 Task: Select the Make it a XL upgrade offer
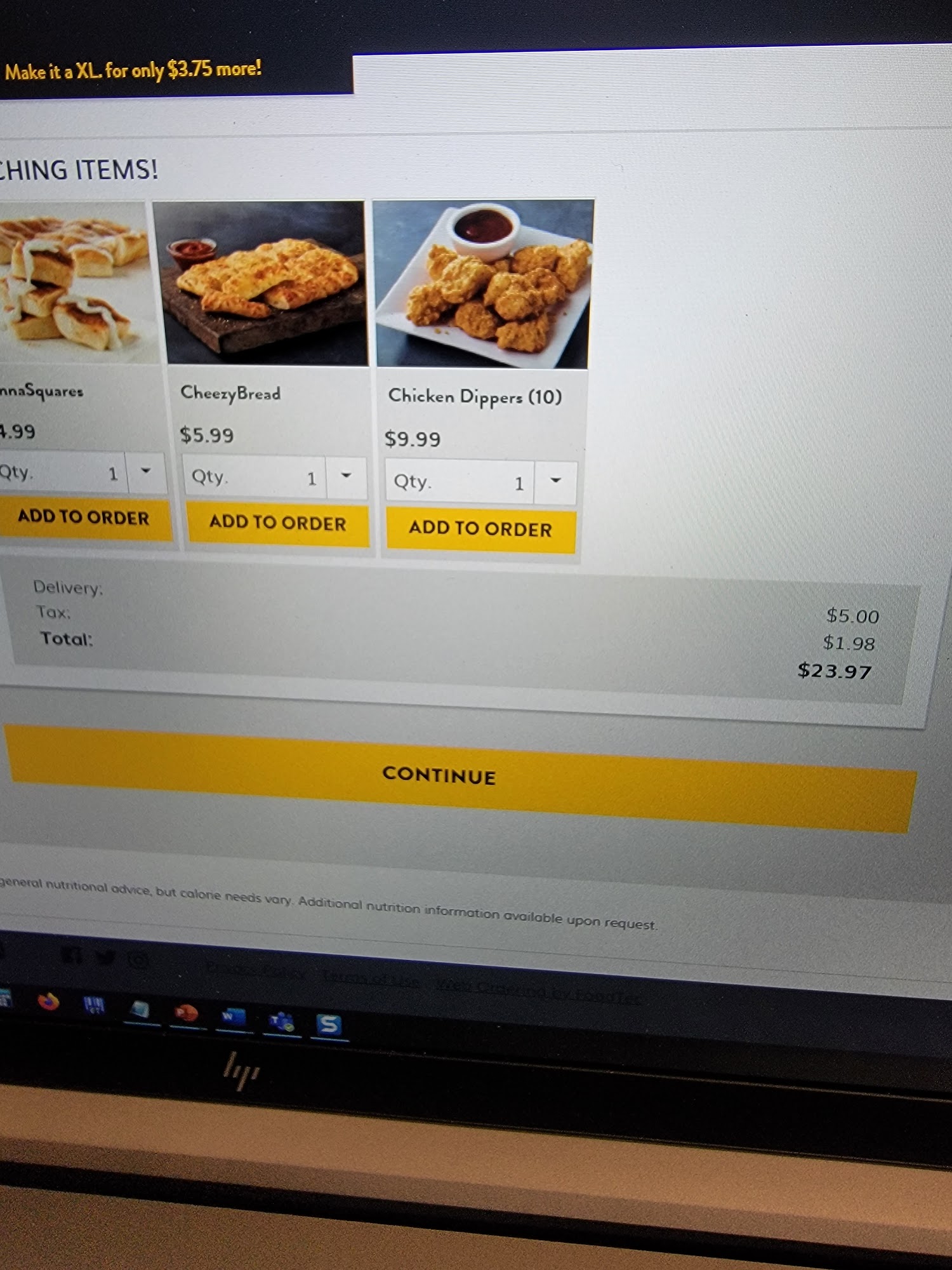[133, 70]
